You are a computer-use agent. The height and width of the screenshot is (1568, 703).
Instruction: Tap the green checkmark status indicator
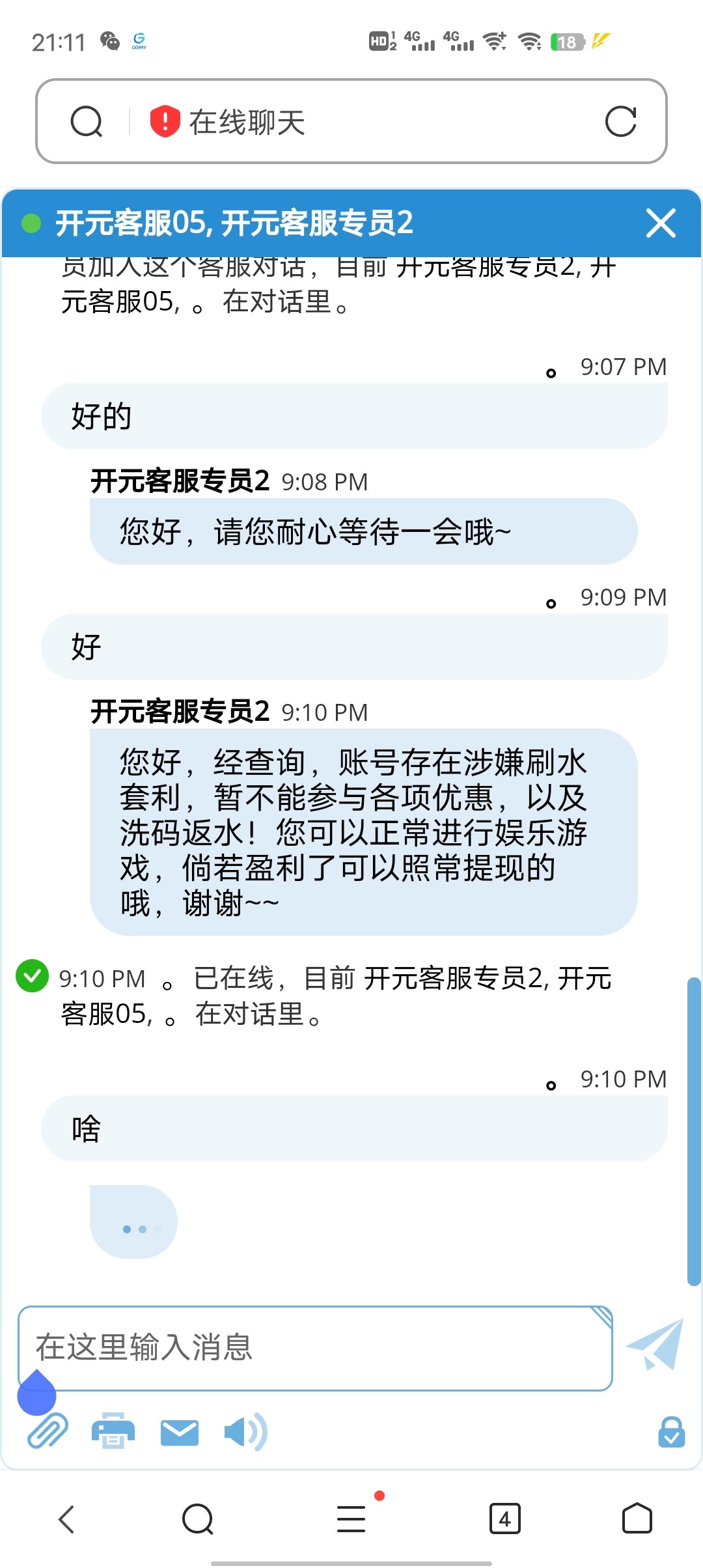(31, 977)
